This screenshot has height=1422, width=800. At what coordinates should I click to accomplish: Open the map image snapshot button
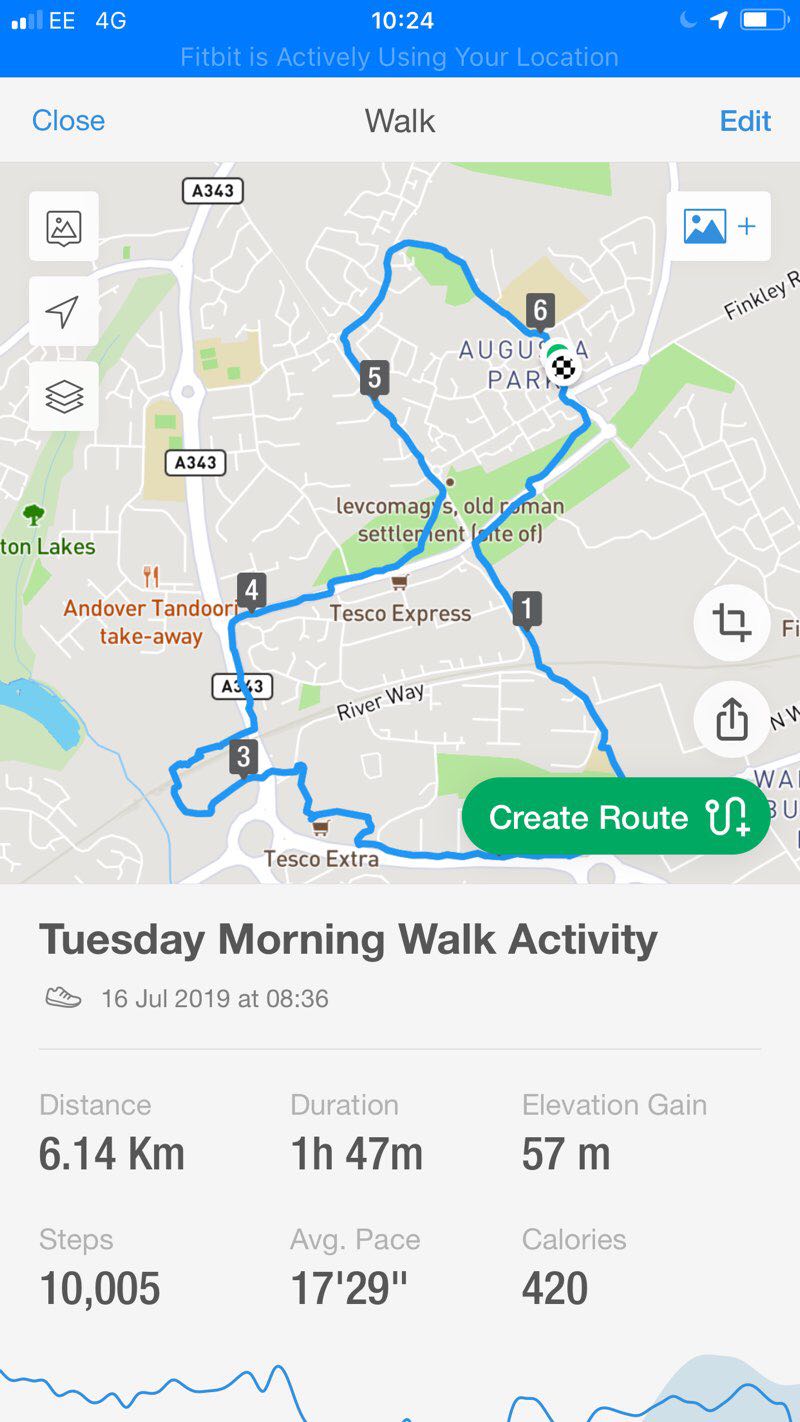(64, 227)
